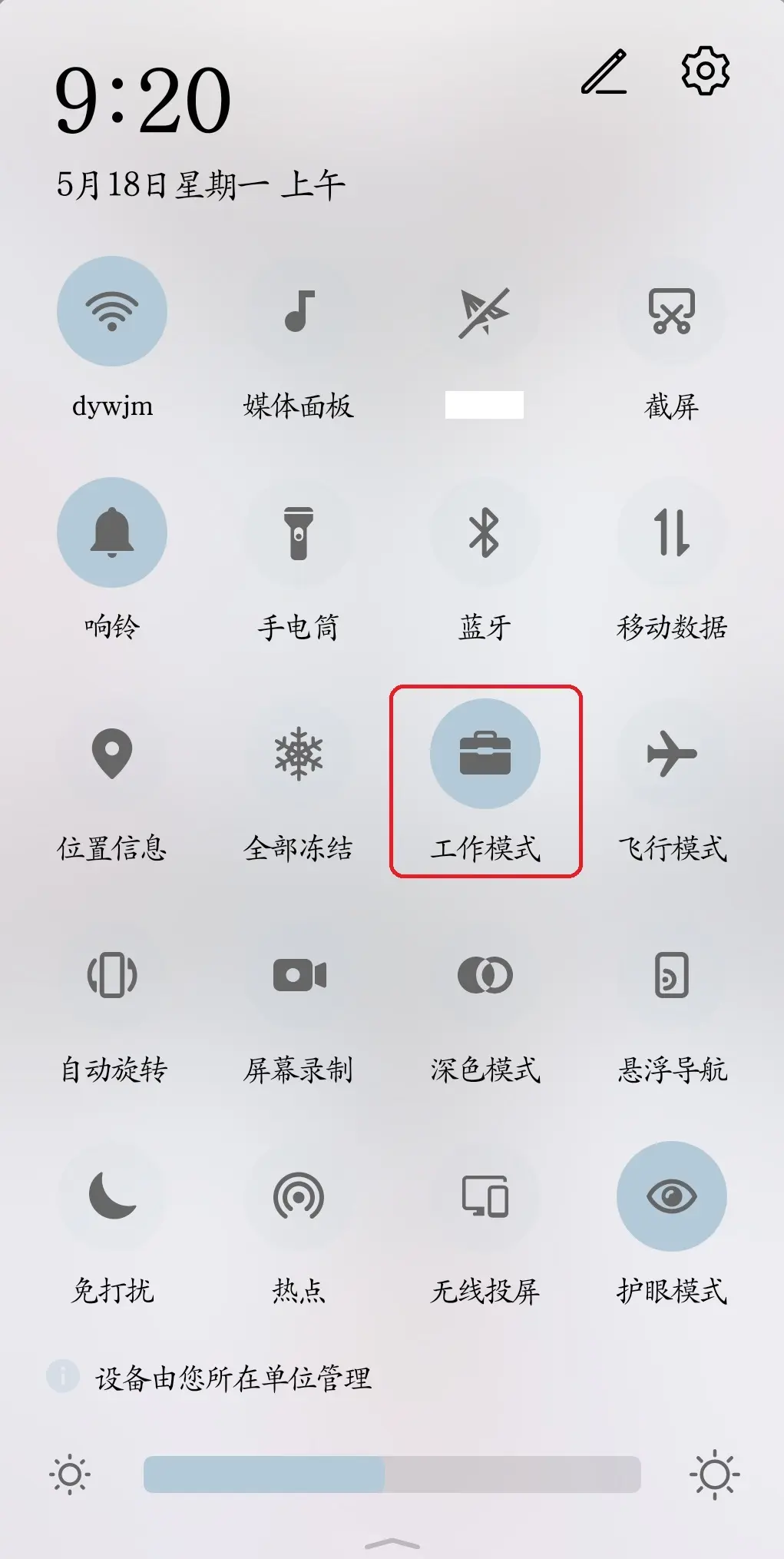The height and width of the screenshot is (1559, 784).
Task: Tap the screenshot (截屏) scissors icon
Action: (672, 311)
